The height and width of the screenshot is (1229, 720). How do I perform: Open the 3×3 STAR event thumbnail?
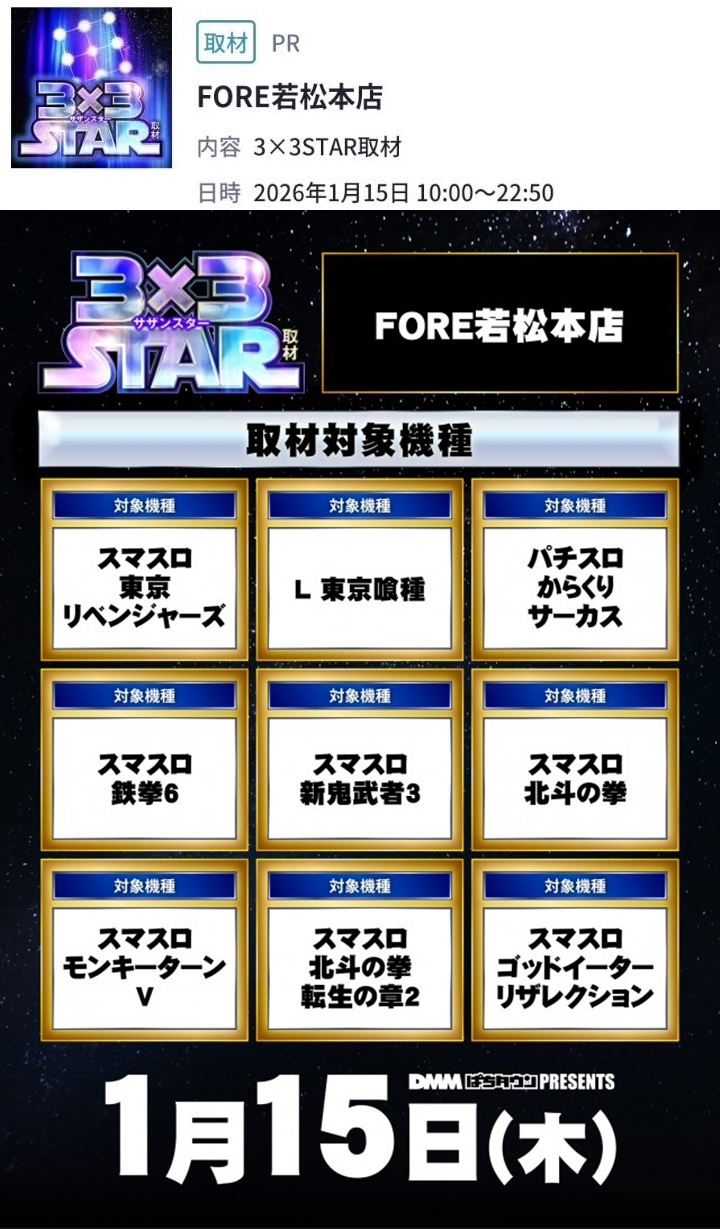pos(91,88)
